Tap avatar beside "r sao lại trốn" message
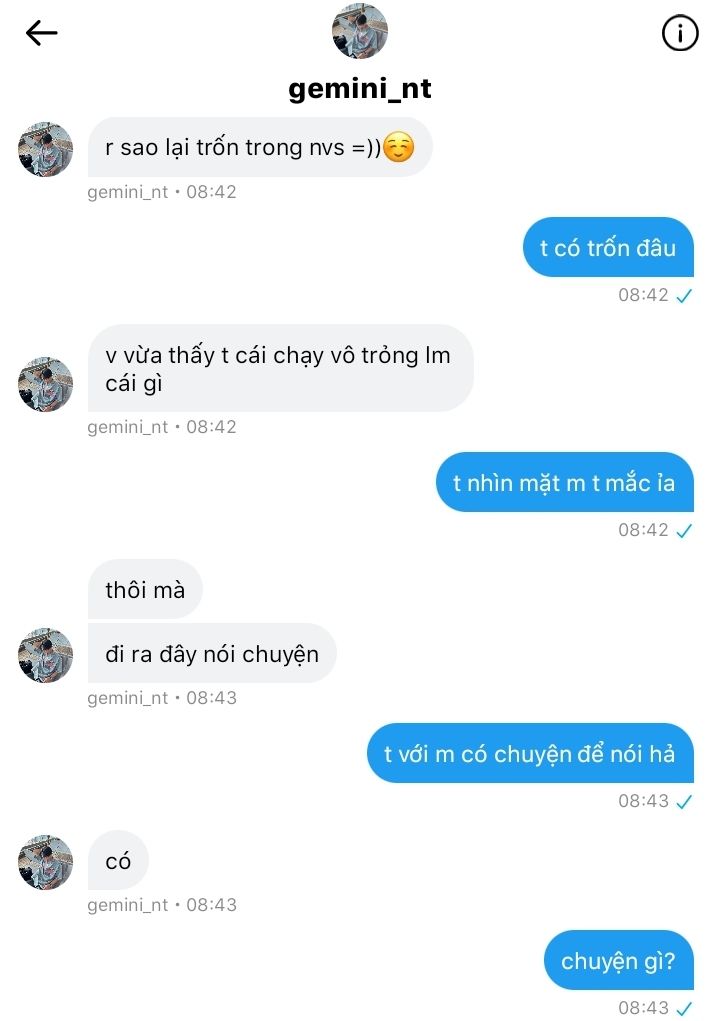Screen dimensions: 720x1021 point(45,150)
